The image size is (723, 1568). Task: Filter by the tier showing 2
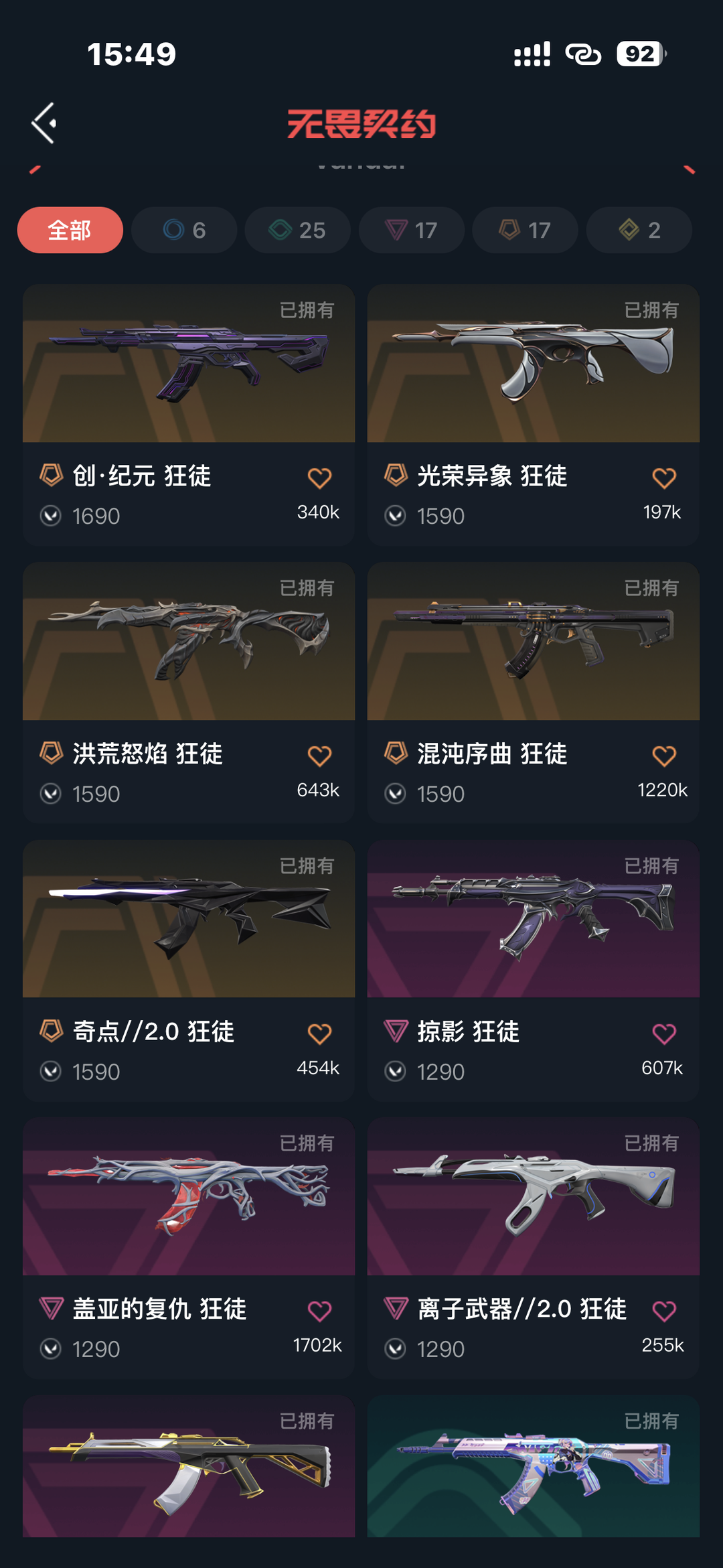tap(639, 230)
